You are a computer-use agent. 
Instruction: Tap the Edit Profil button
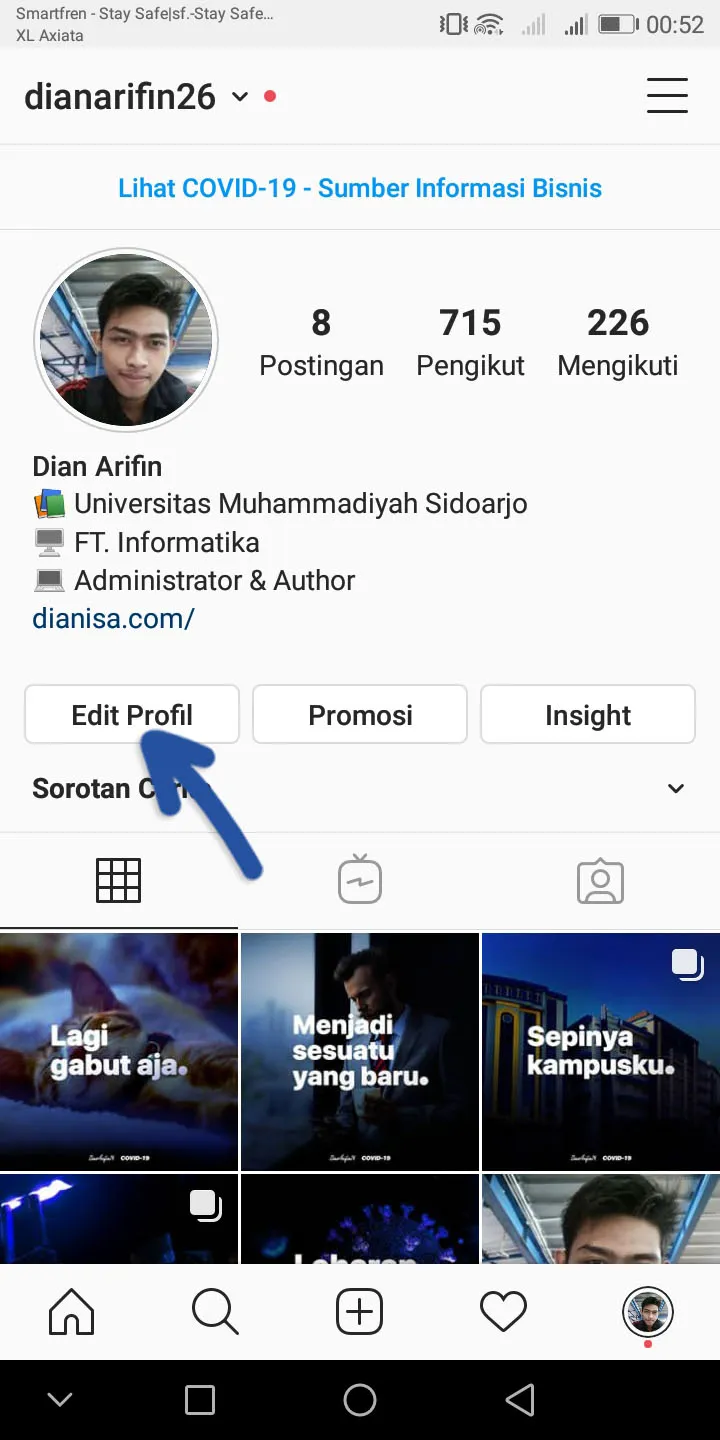tap(131, 714)
